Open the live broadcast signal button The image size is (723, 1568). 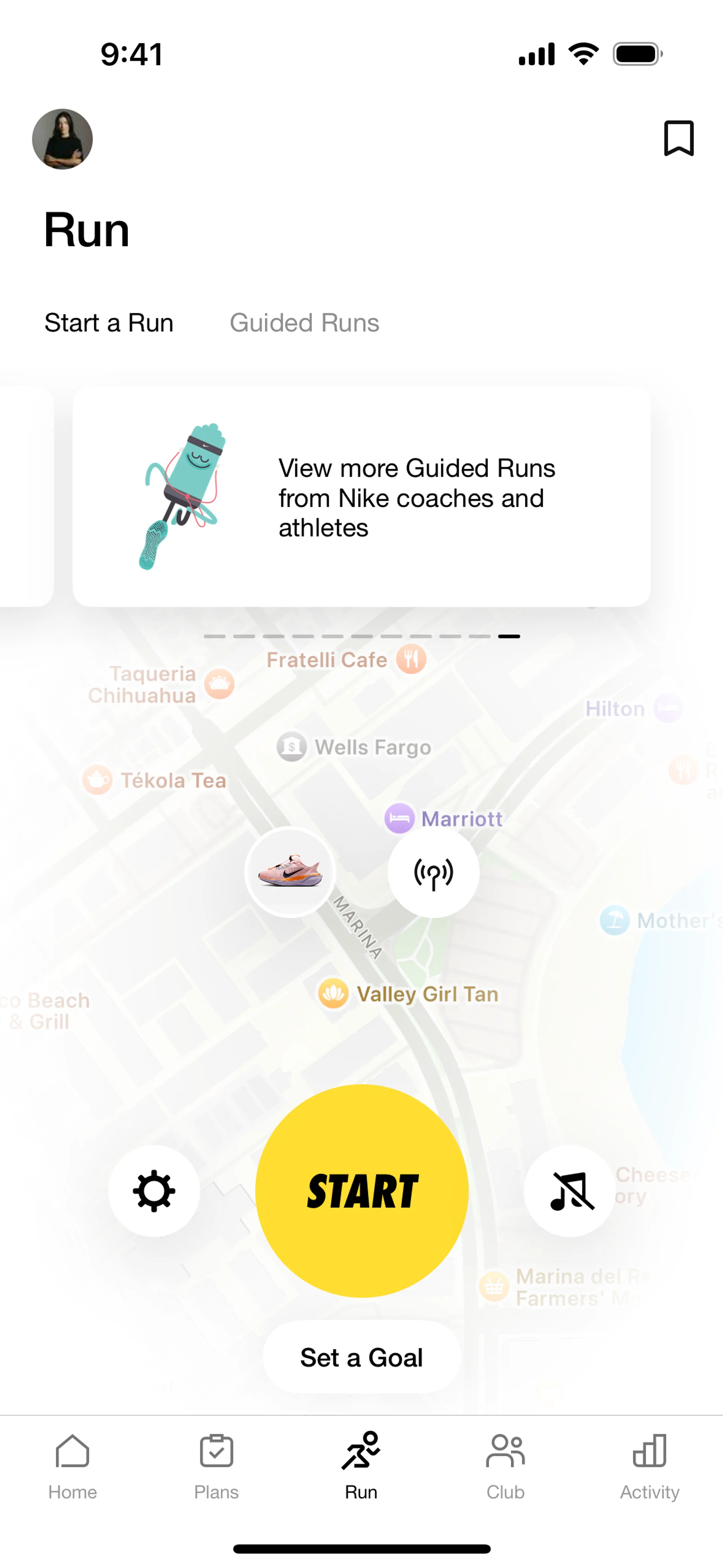click(433, 873)
